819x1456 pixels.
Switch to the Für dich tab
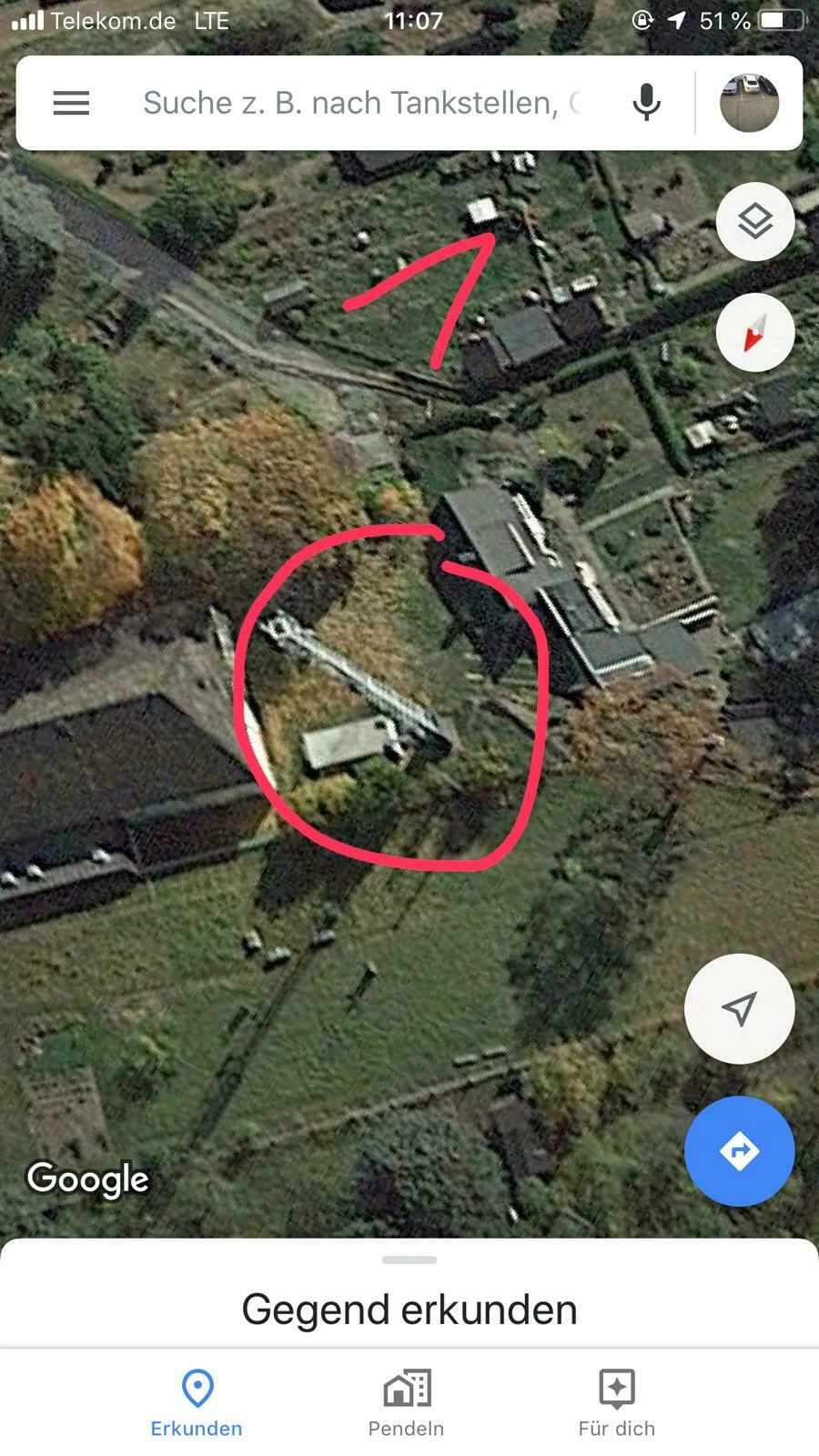[x=616, y=1402]
